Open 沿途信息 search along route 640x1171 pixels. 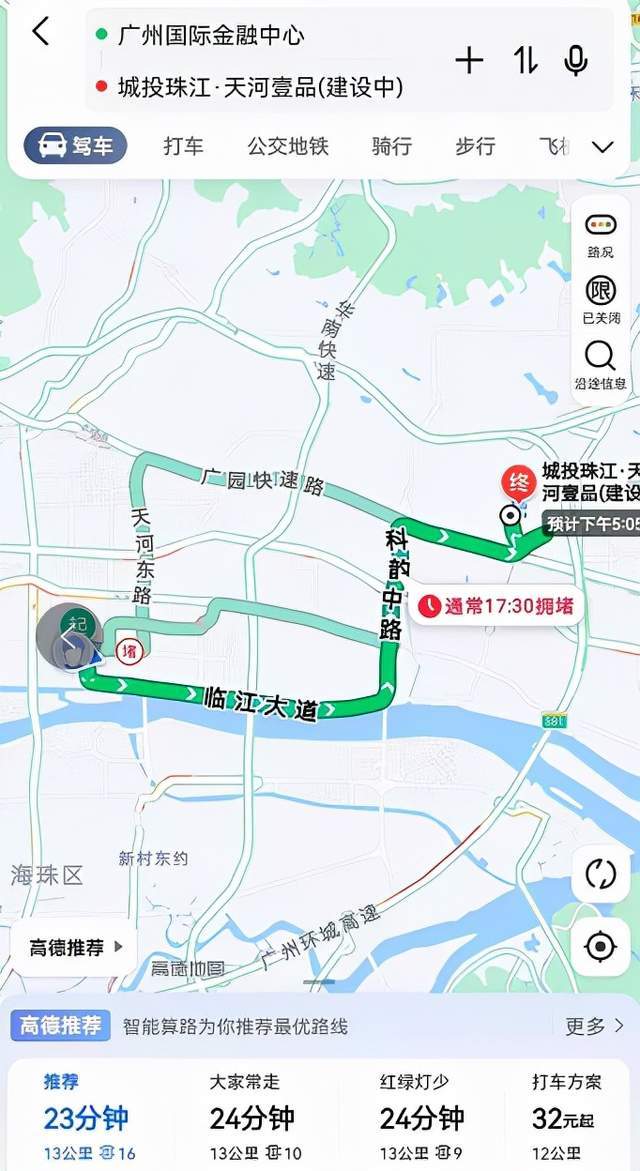(600, 366)
